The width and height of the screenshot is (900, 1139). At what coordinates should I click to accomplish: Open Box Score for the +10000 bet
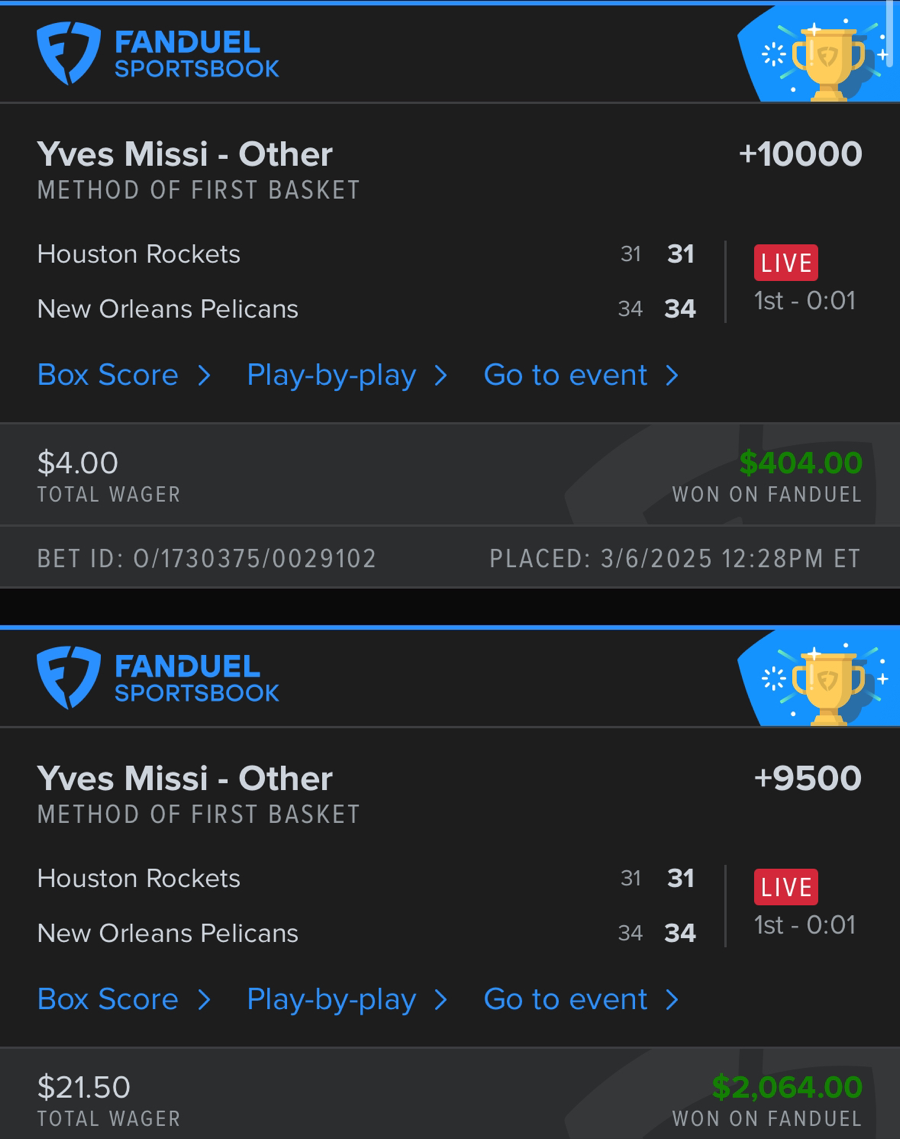(123, 375)
